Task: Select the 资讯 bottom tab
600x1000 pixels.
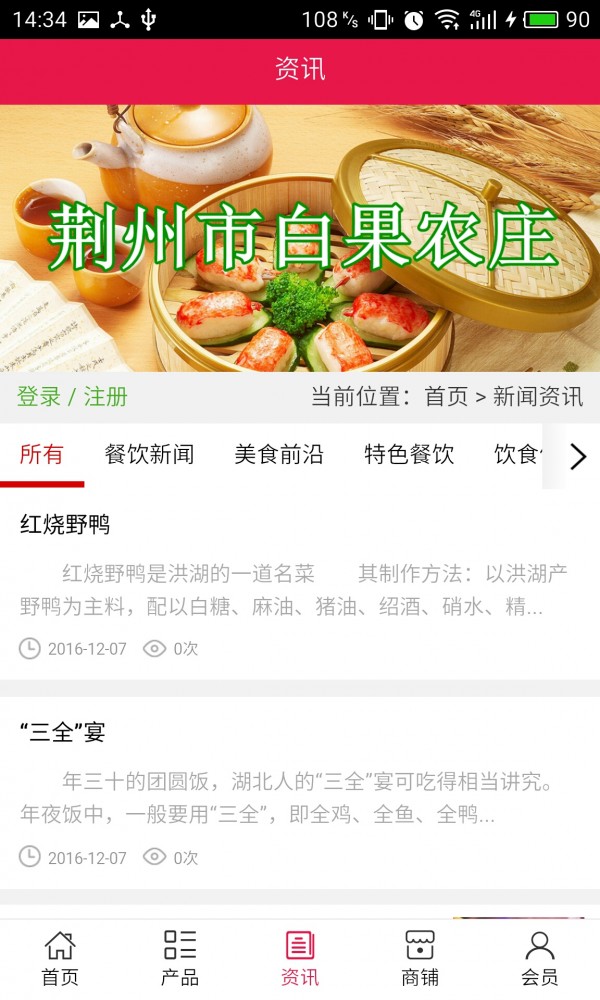Action: point(300,958)
